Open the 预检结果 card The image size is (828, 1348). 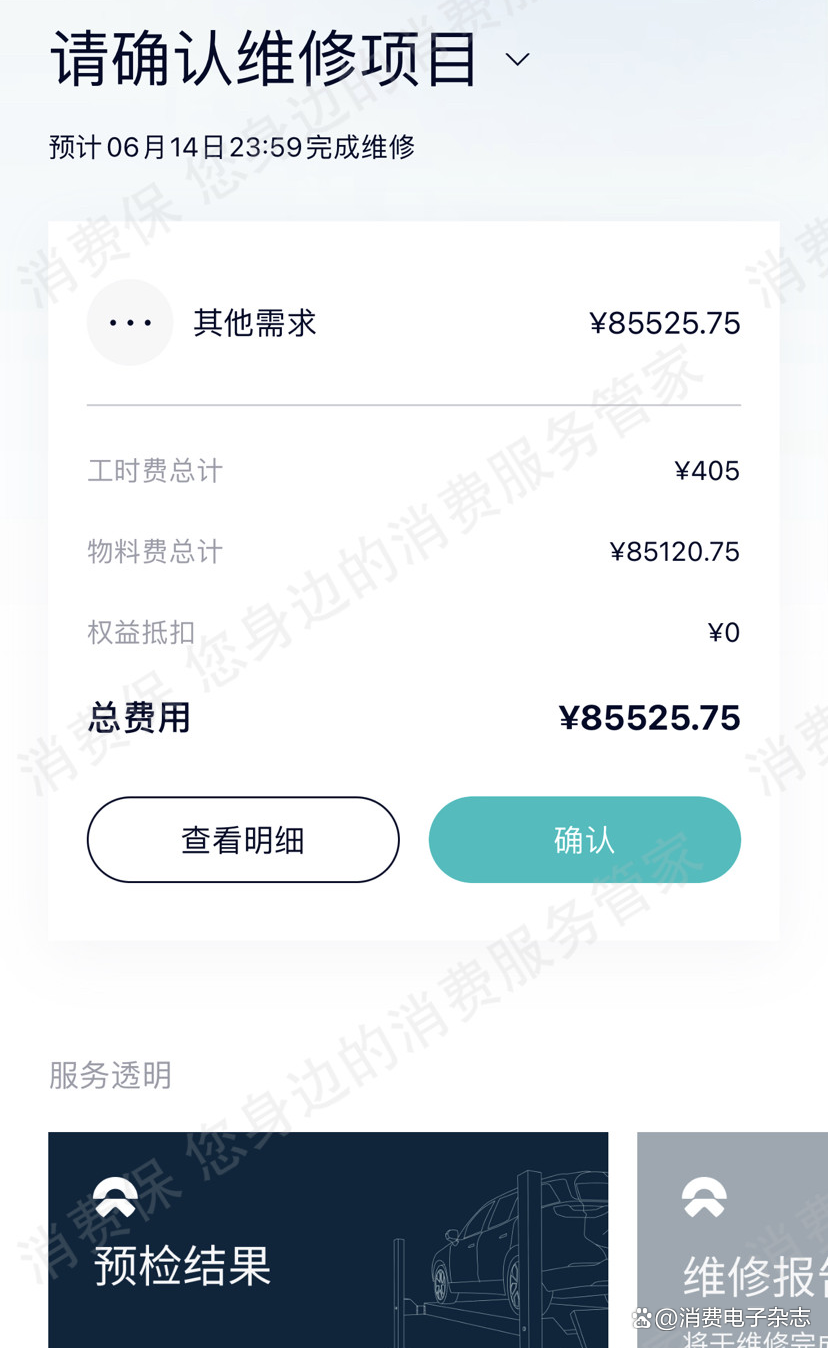pyautogui.click(x=328, y=1240)
